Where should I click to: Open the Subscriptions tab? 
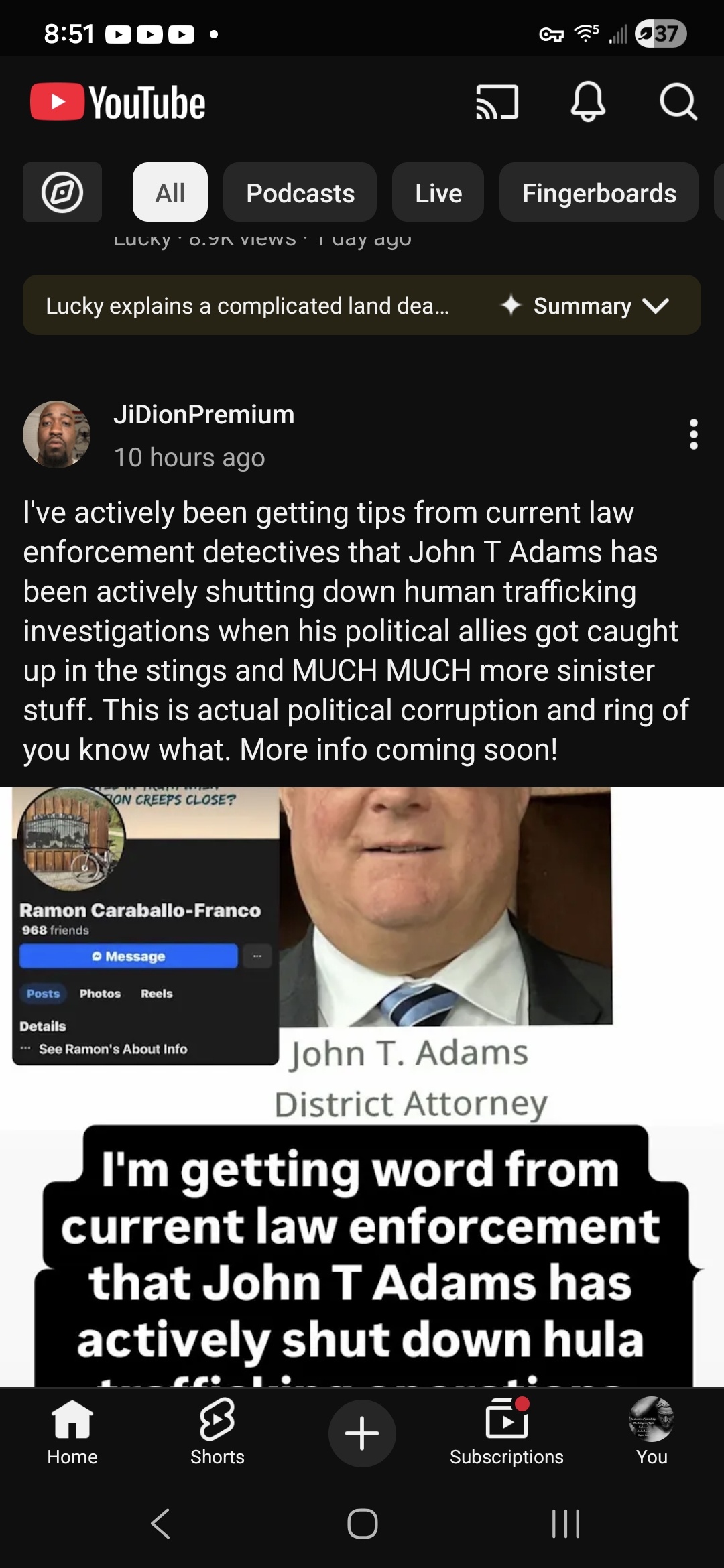click(507, 1433)
